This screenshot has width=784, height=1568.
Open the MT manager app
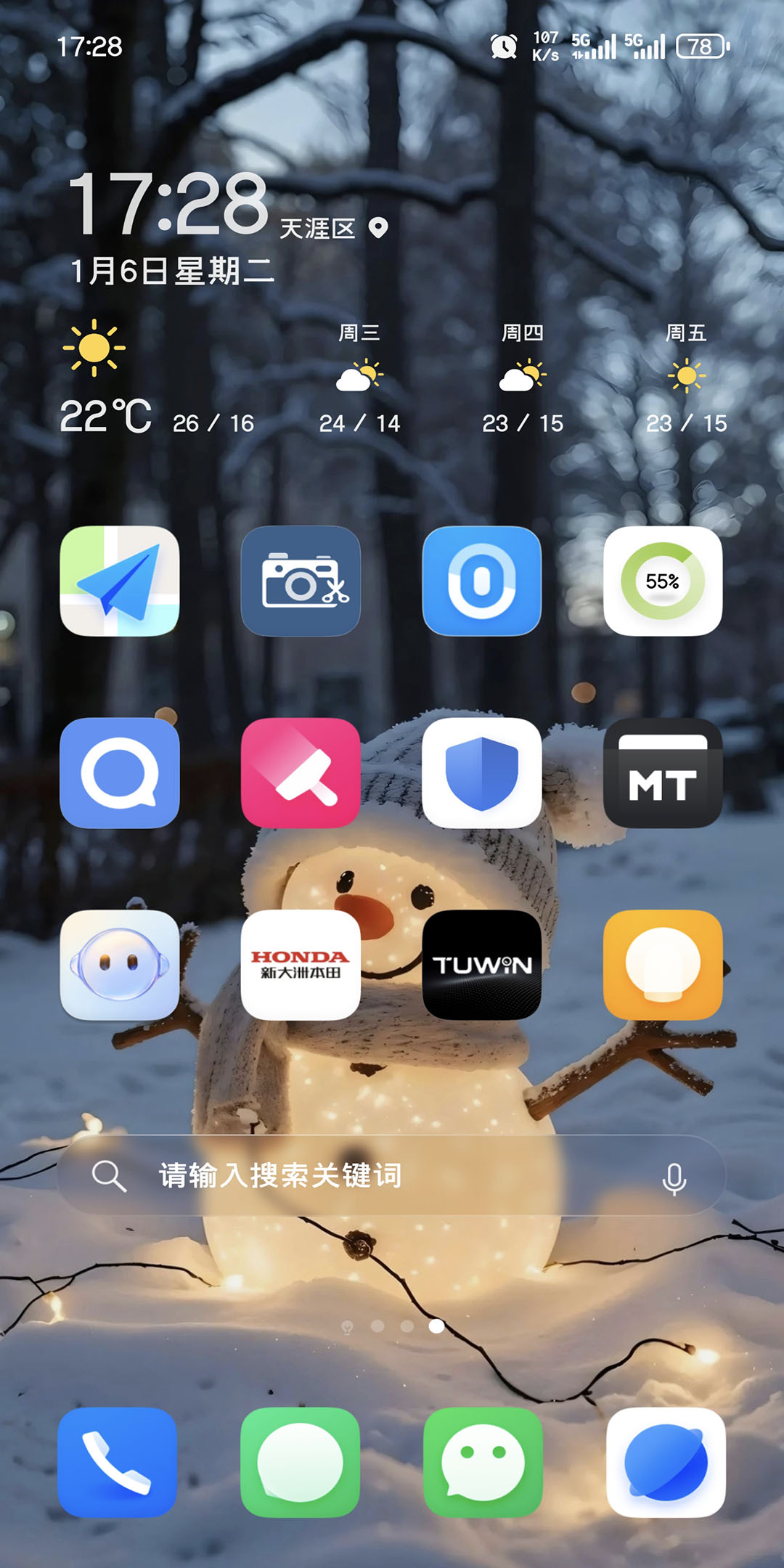pos(662,772)
